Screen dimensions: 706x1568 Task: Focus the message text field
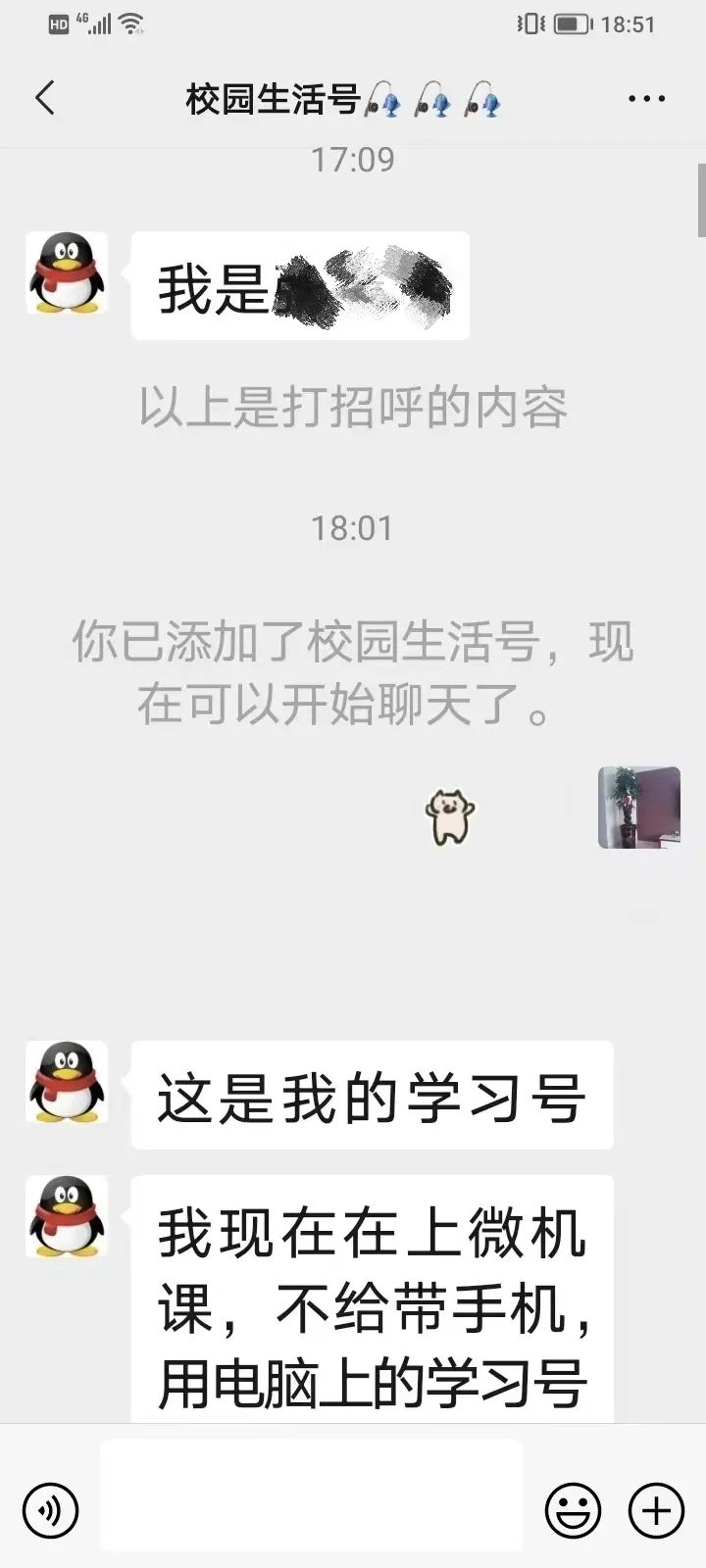311,1495
